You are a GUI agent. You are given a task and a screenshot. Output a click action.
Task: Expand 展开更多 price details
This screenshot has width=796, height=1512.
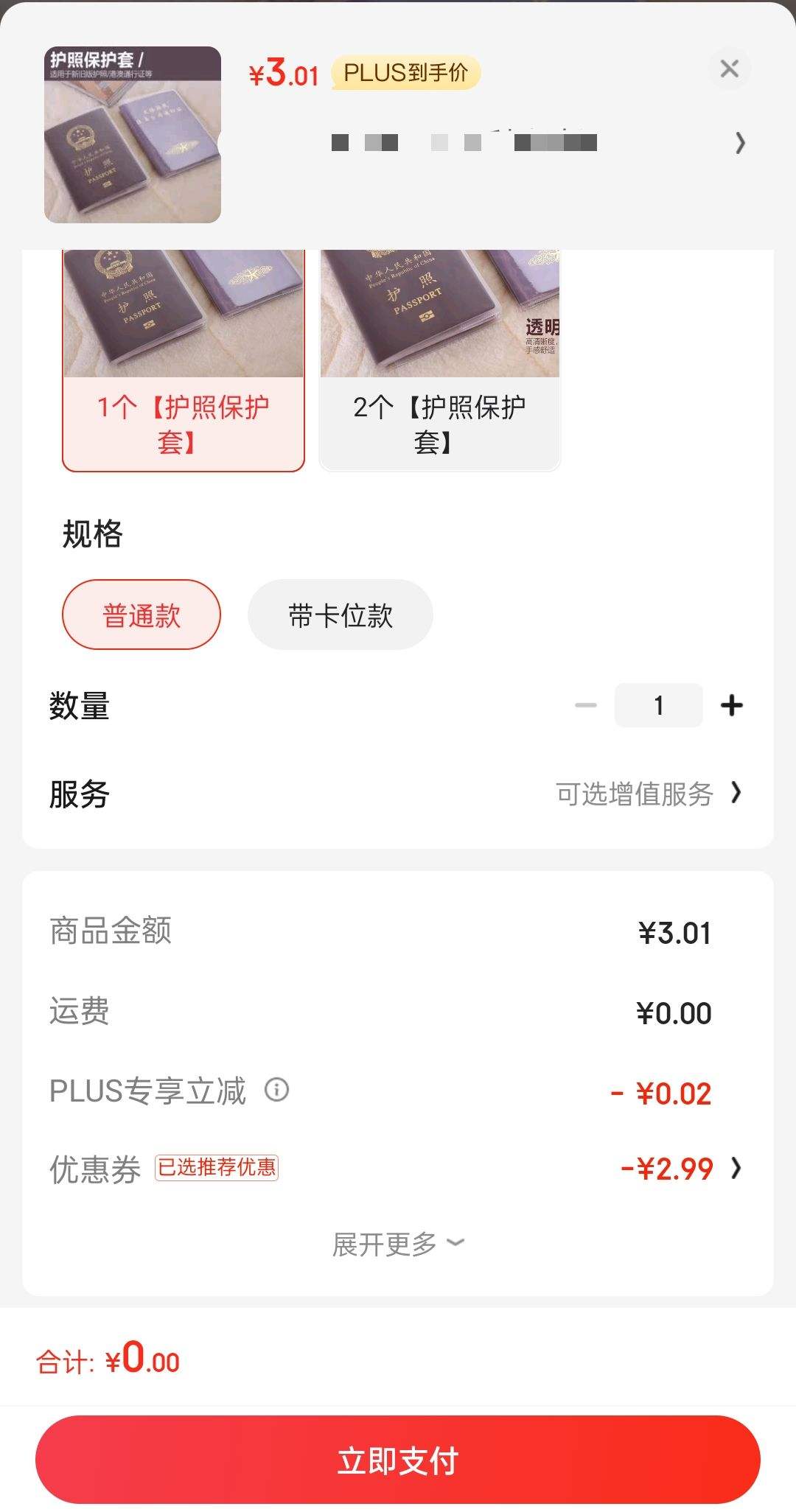point(398,1244)
